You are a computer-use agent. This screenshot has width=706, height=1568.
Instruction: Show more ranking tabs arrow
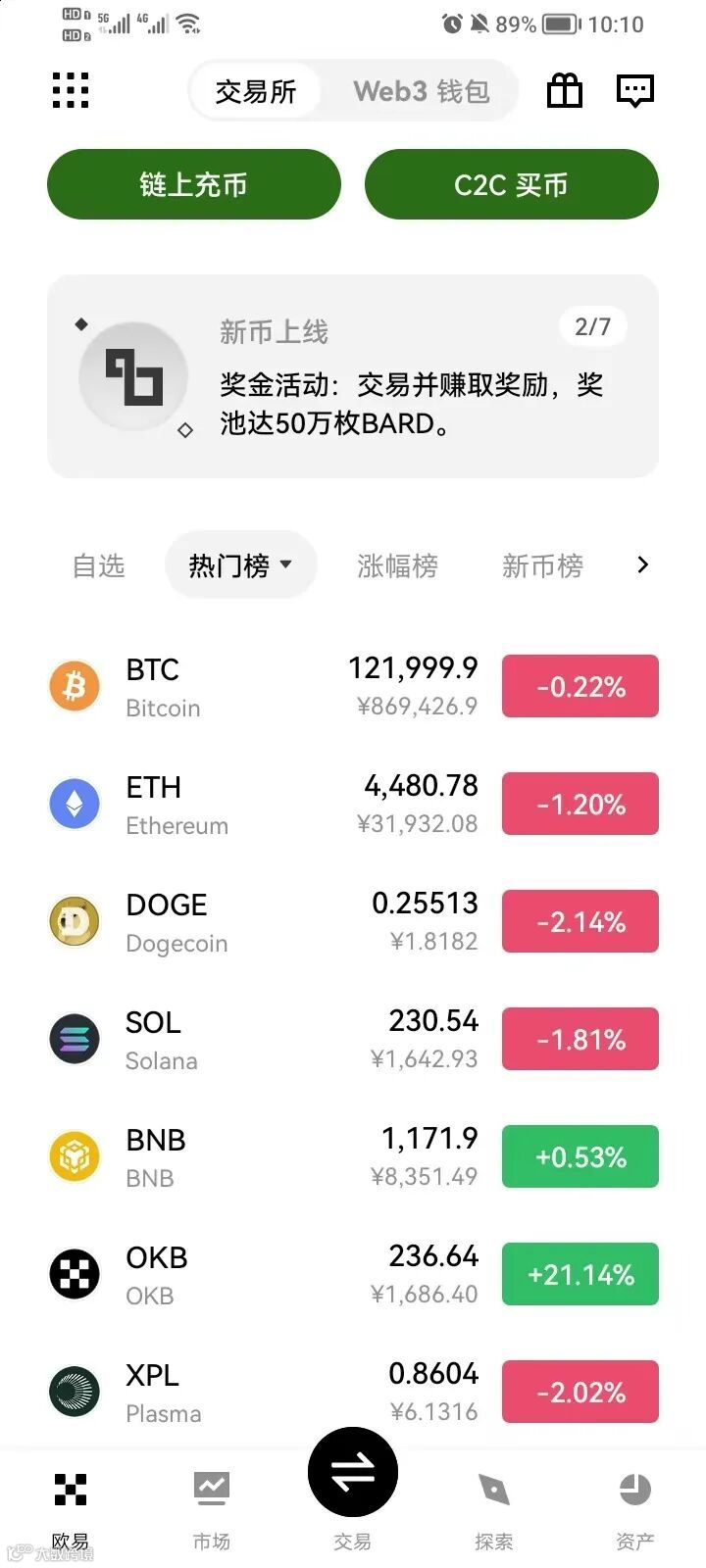(x=642, y=564)
